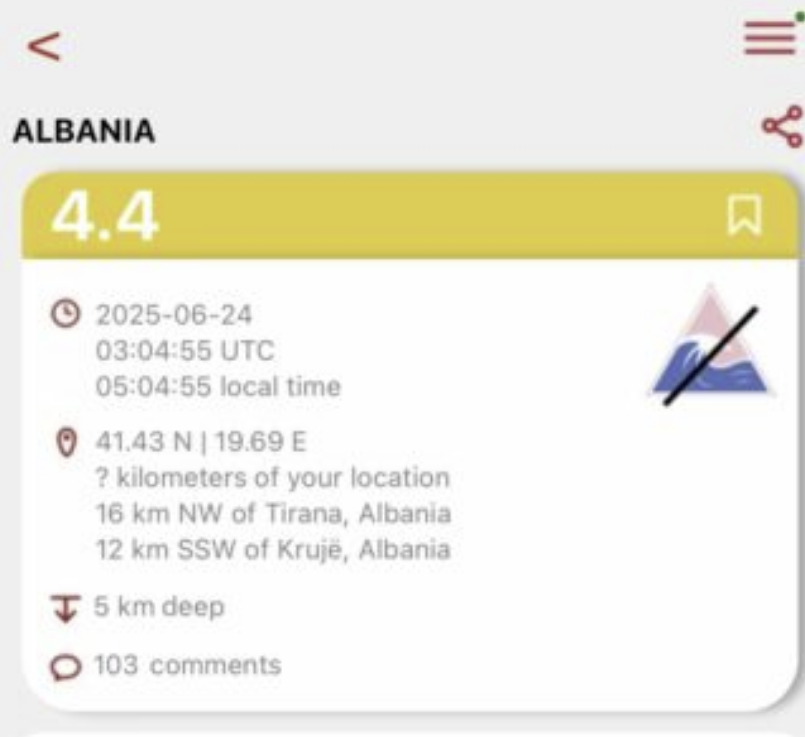Image resolution: width=805 pixels, height=737 pixels.
Task: Bookmark the 4.4 earthquake
Action: click(x=744, y=214)
